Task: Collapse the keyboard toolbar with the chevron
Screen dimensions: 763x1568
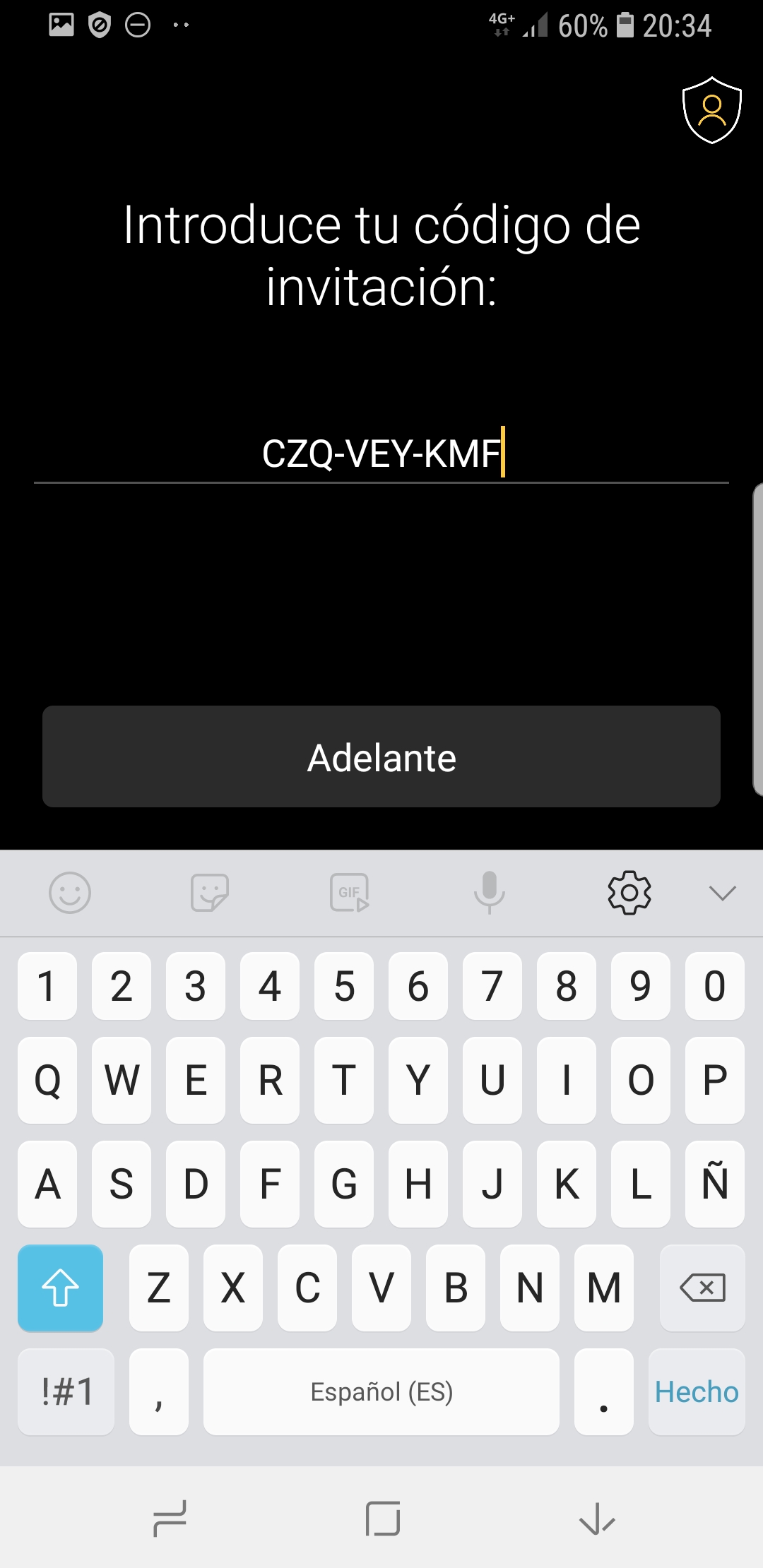Action: (x=722, y=893)
